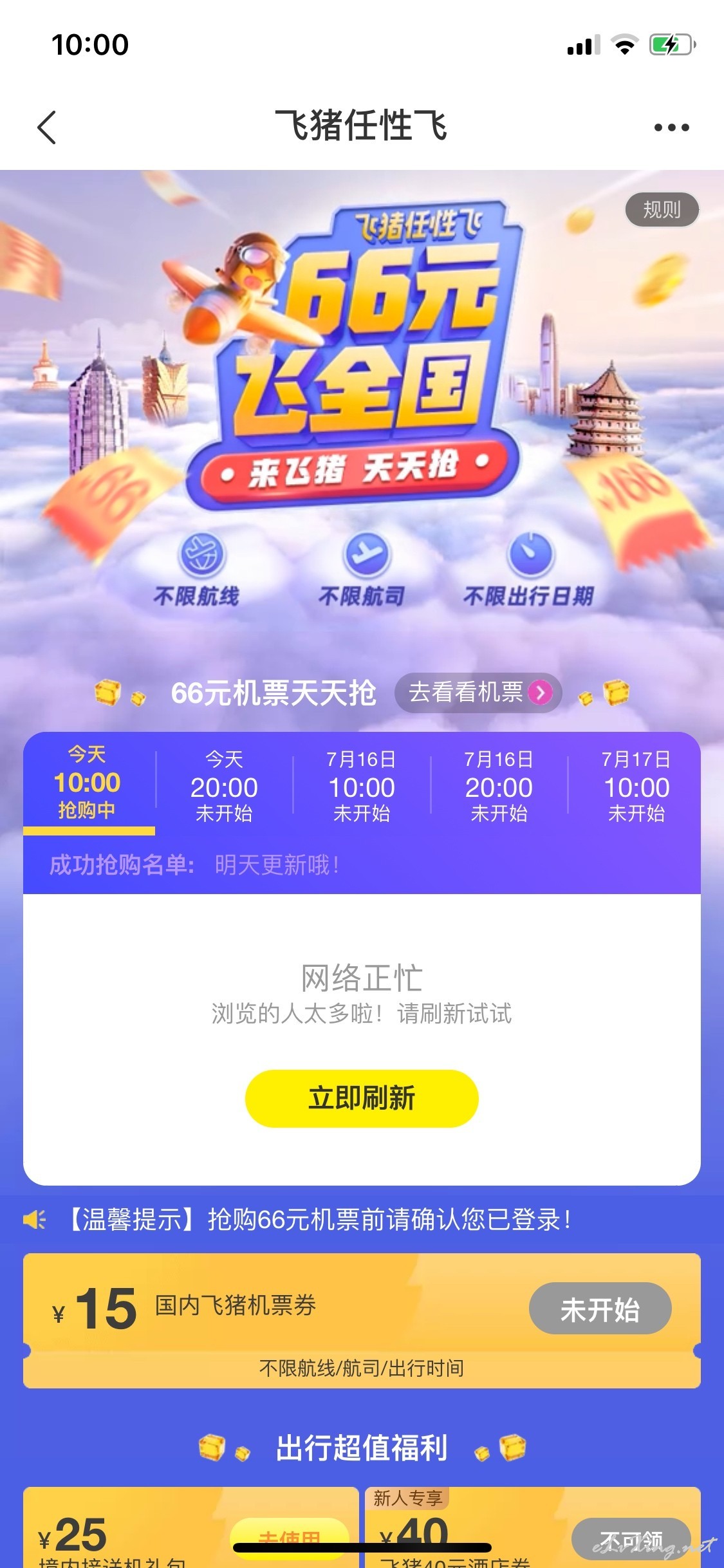Tap 去看看机票 to browse flights
The height and width of the screenshot is (1568, 724).
pyautogui.click(x=478, y=693)
